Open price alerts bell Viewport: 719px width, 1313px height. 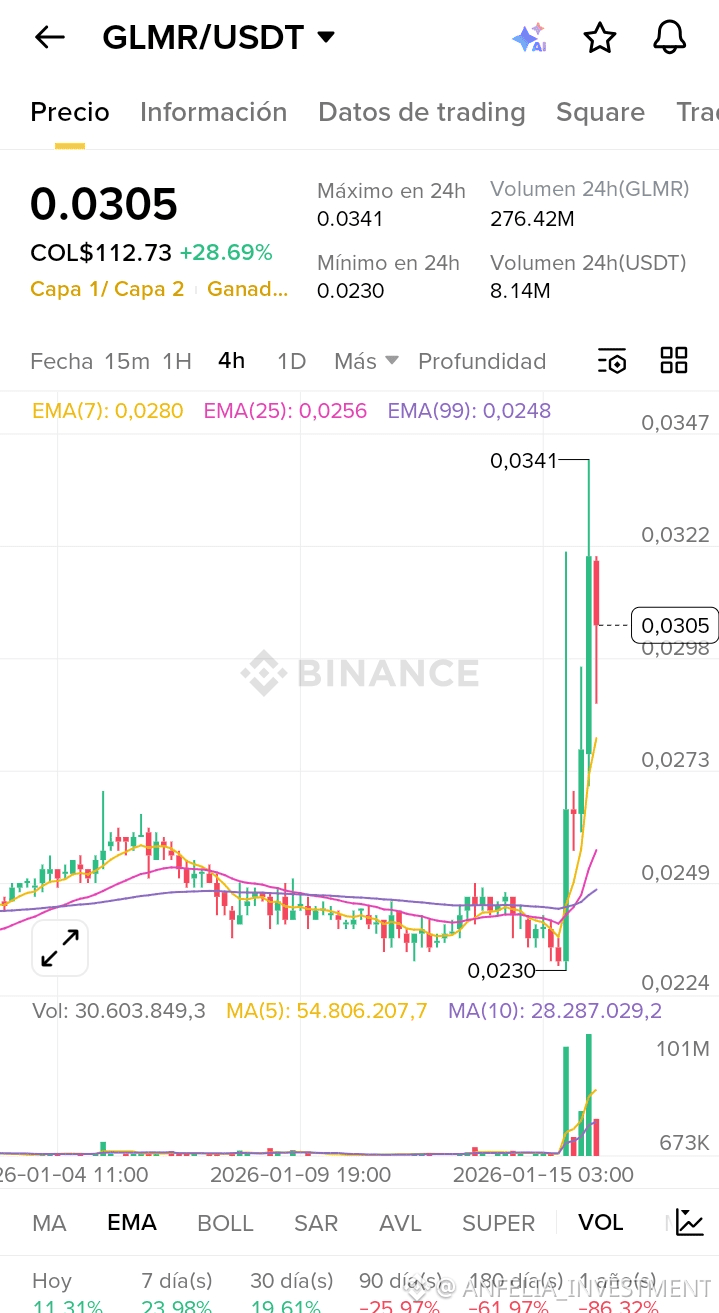669,38
